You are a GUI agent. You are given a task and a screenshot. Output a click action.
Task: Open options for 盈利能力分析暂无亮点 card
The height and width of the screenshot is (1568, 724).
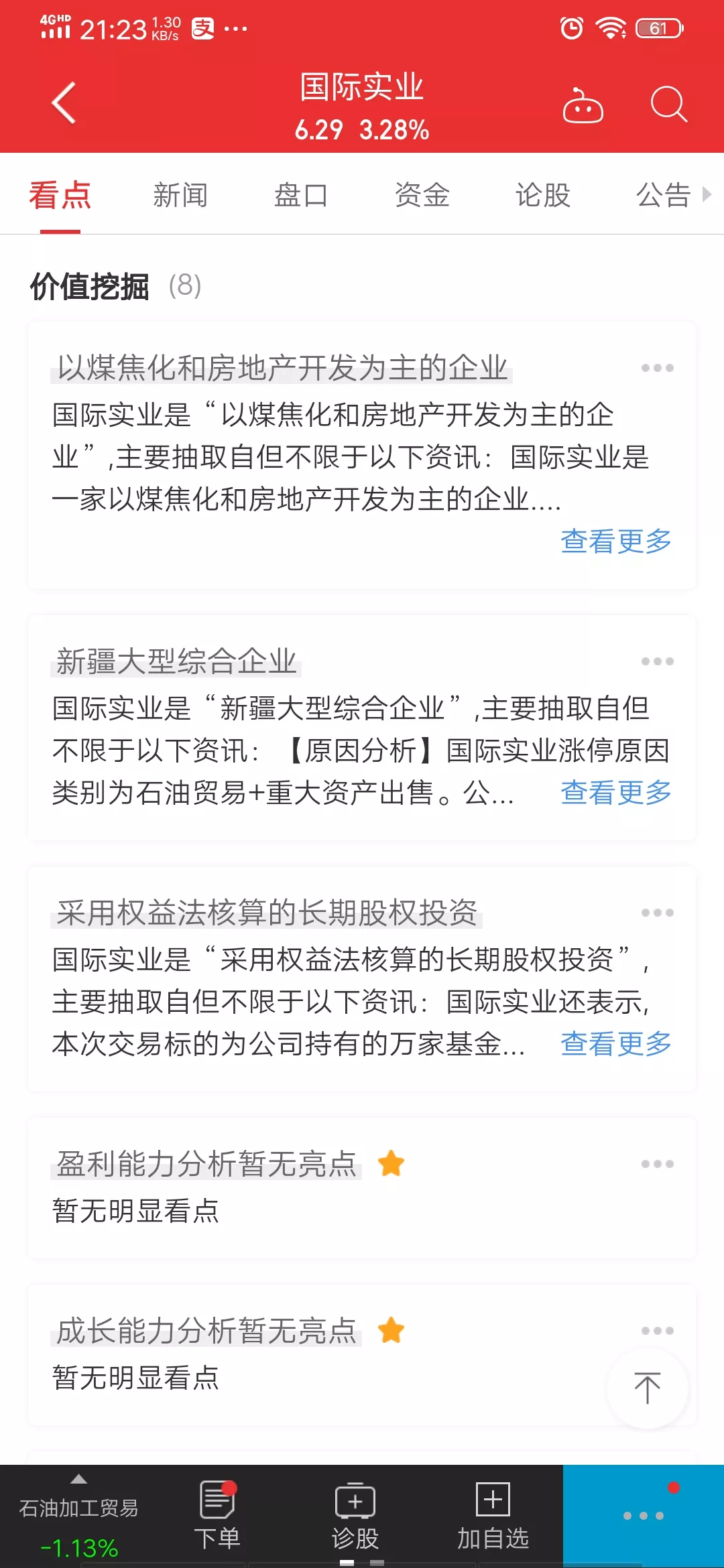[x=657, y=1164]
